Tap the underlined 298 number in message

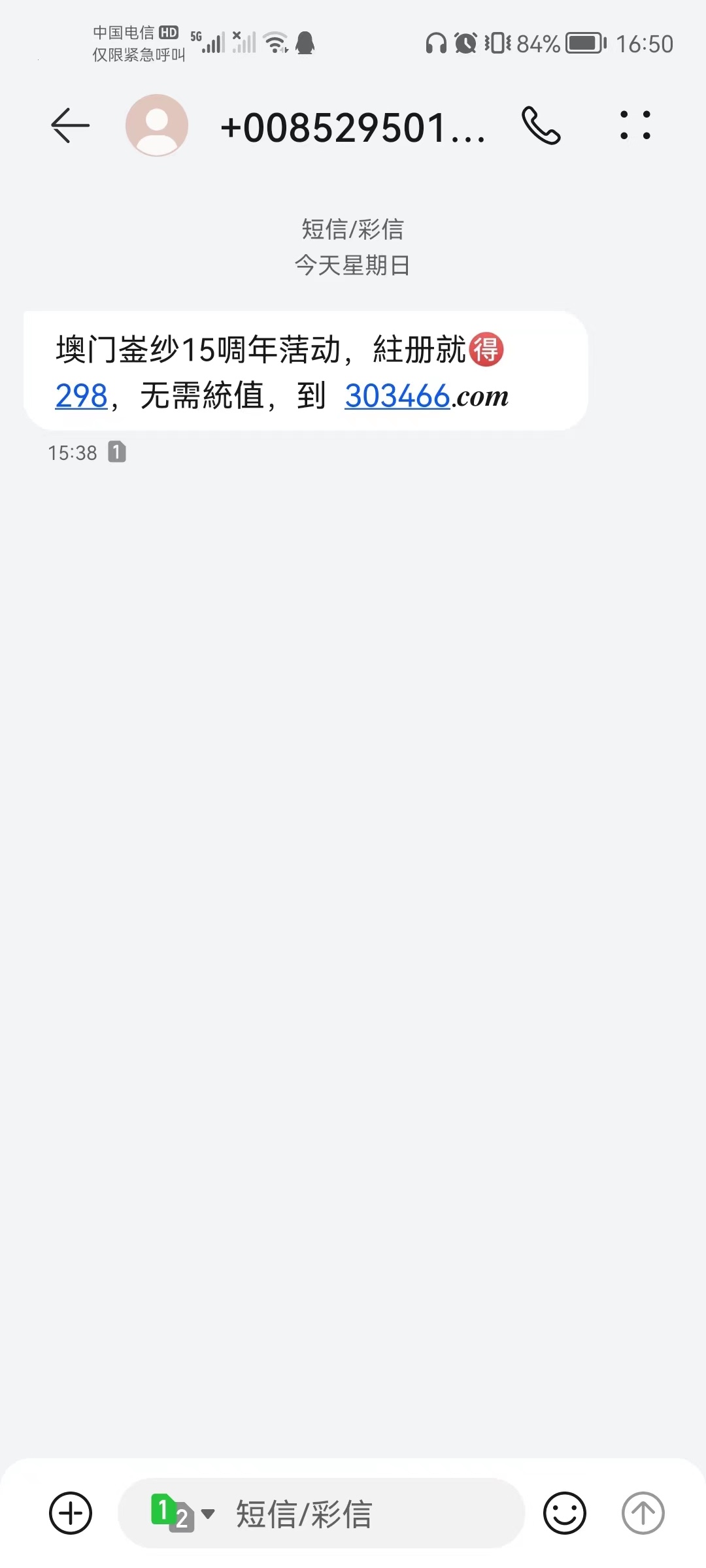coord(81,396)
